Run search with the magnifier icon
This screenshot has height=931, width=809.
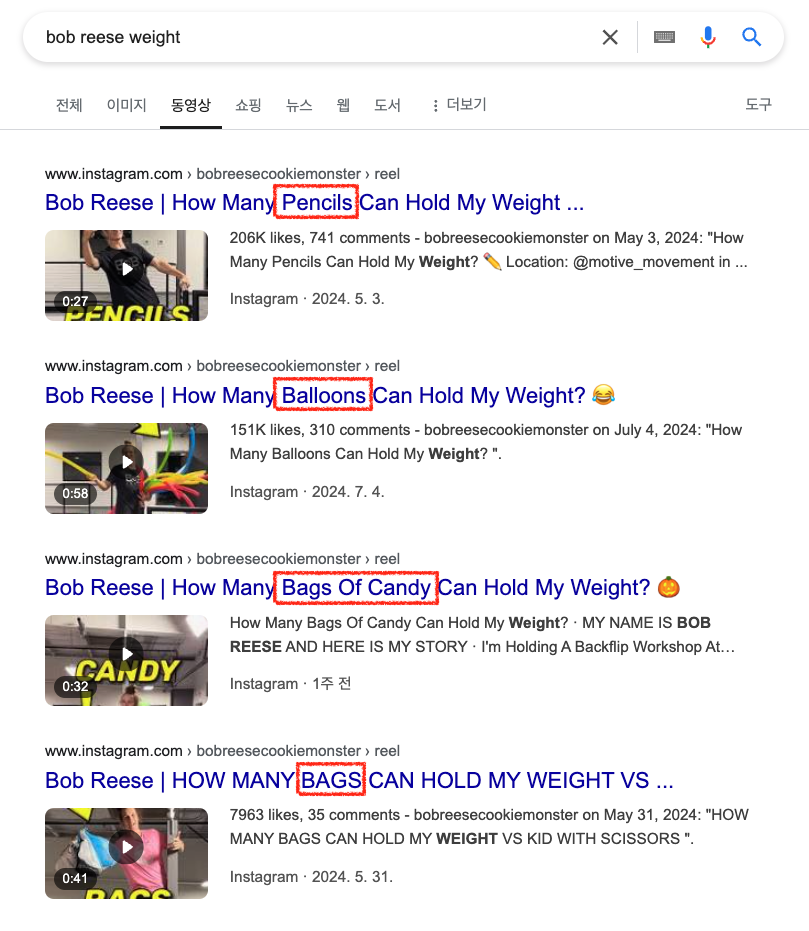[752, 38]
